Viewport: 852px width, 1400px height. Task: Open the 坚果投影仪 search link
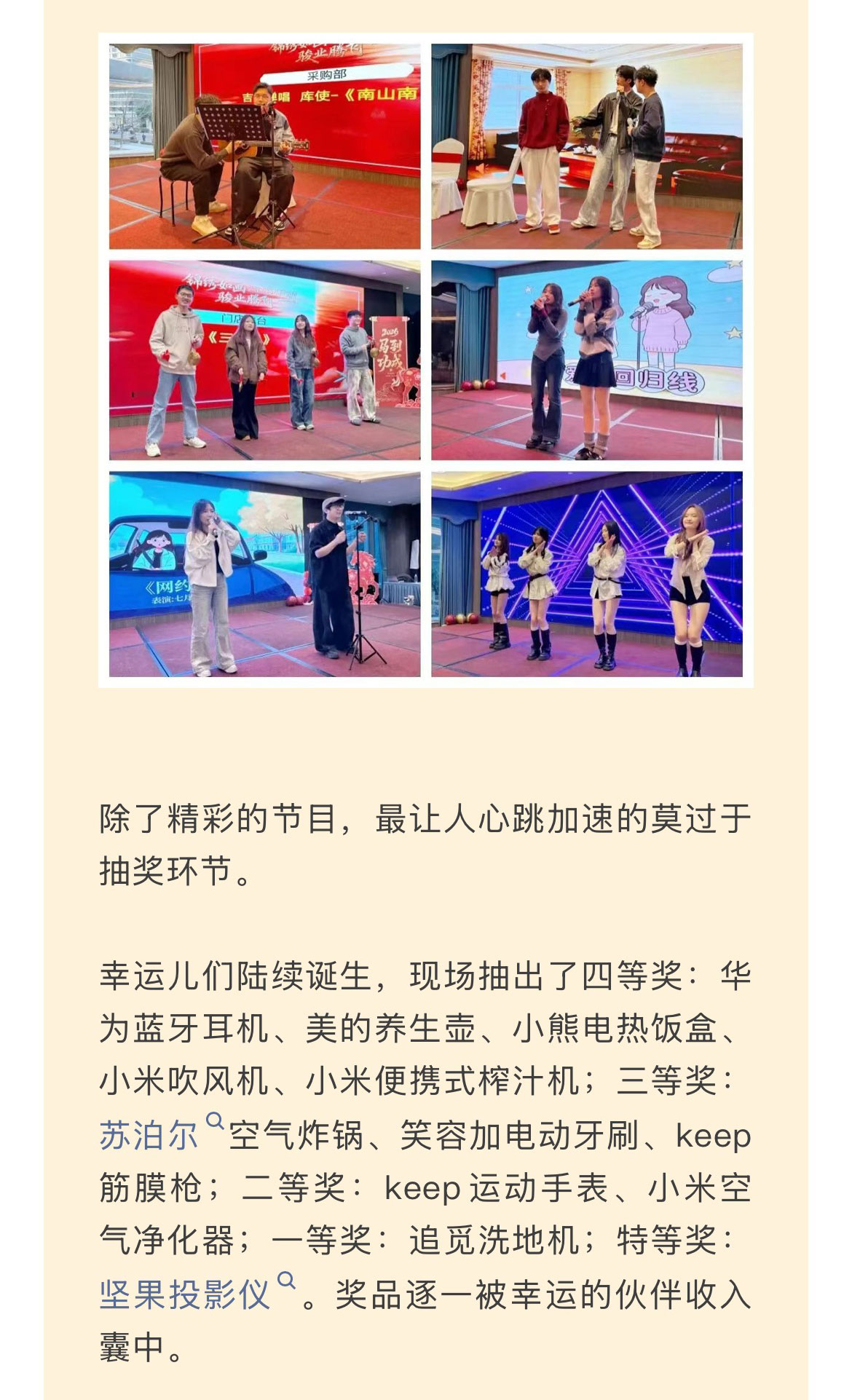click(185, 1294)
